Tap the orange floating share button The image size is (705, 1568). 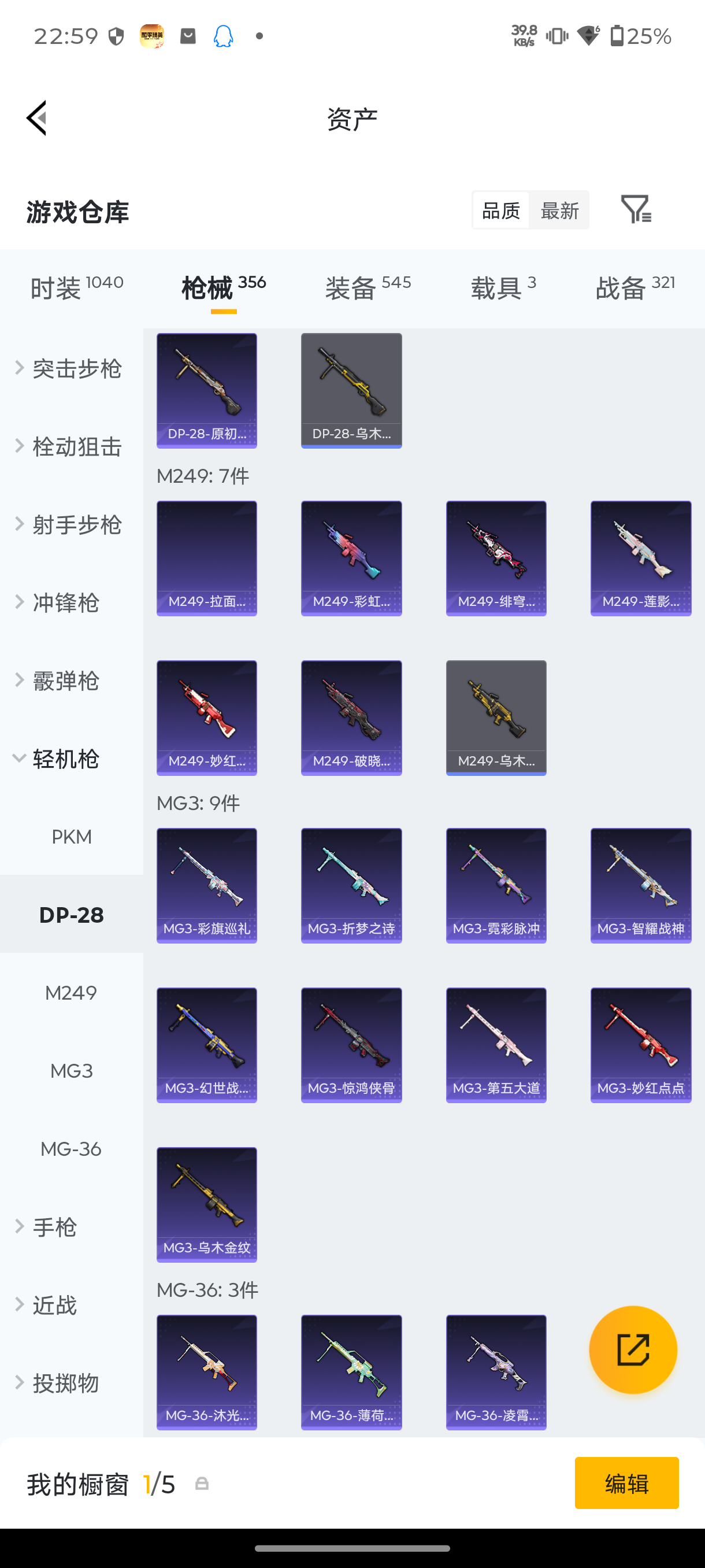click(x=633, y=1349)
